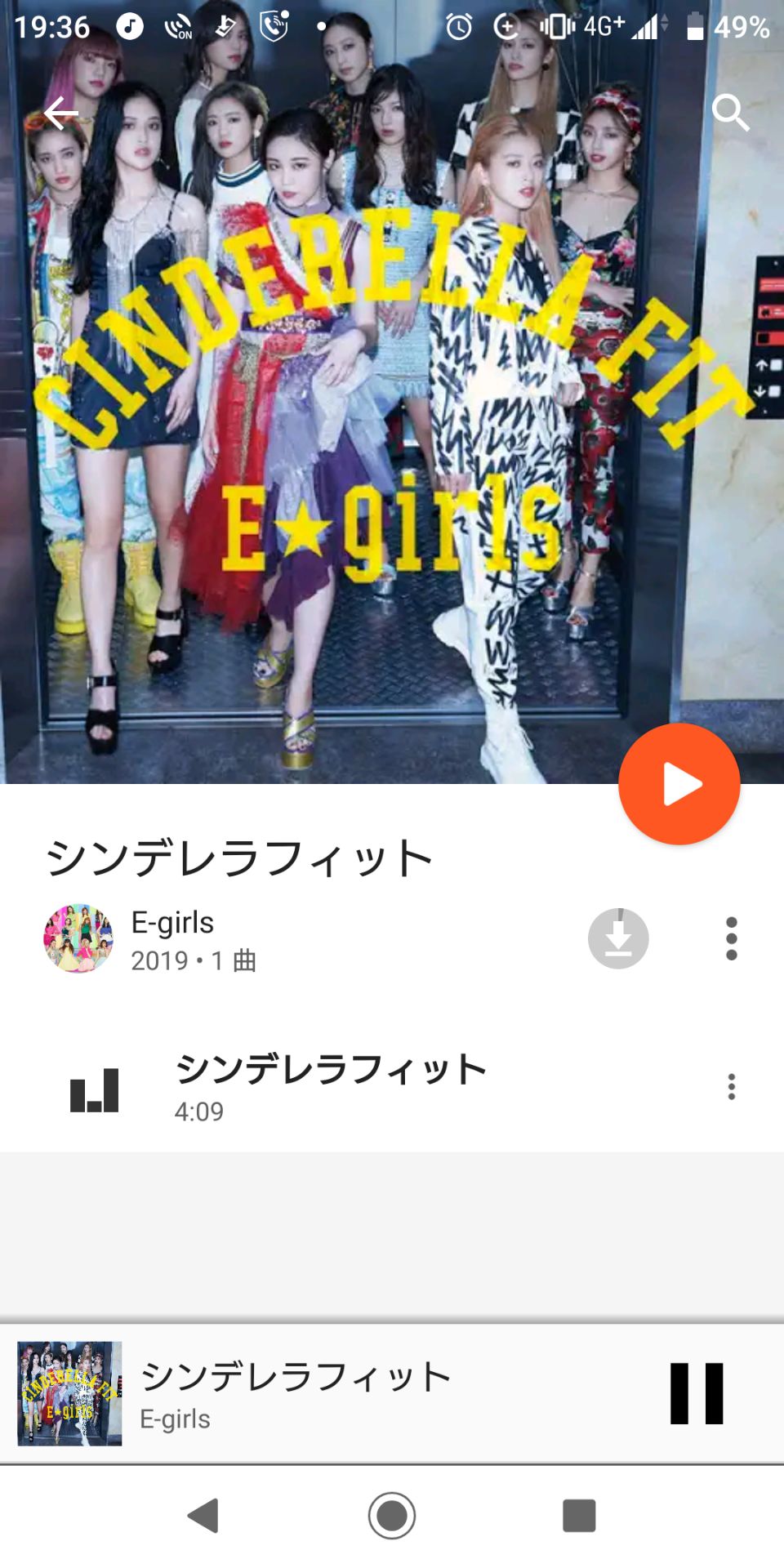Go back using the top-left arrow
784x1568 pixels.
click(61, 113)
